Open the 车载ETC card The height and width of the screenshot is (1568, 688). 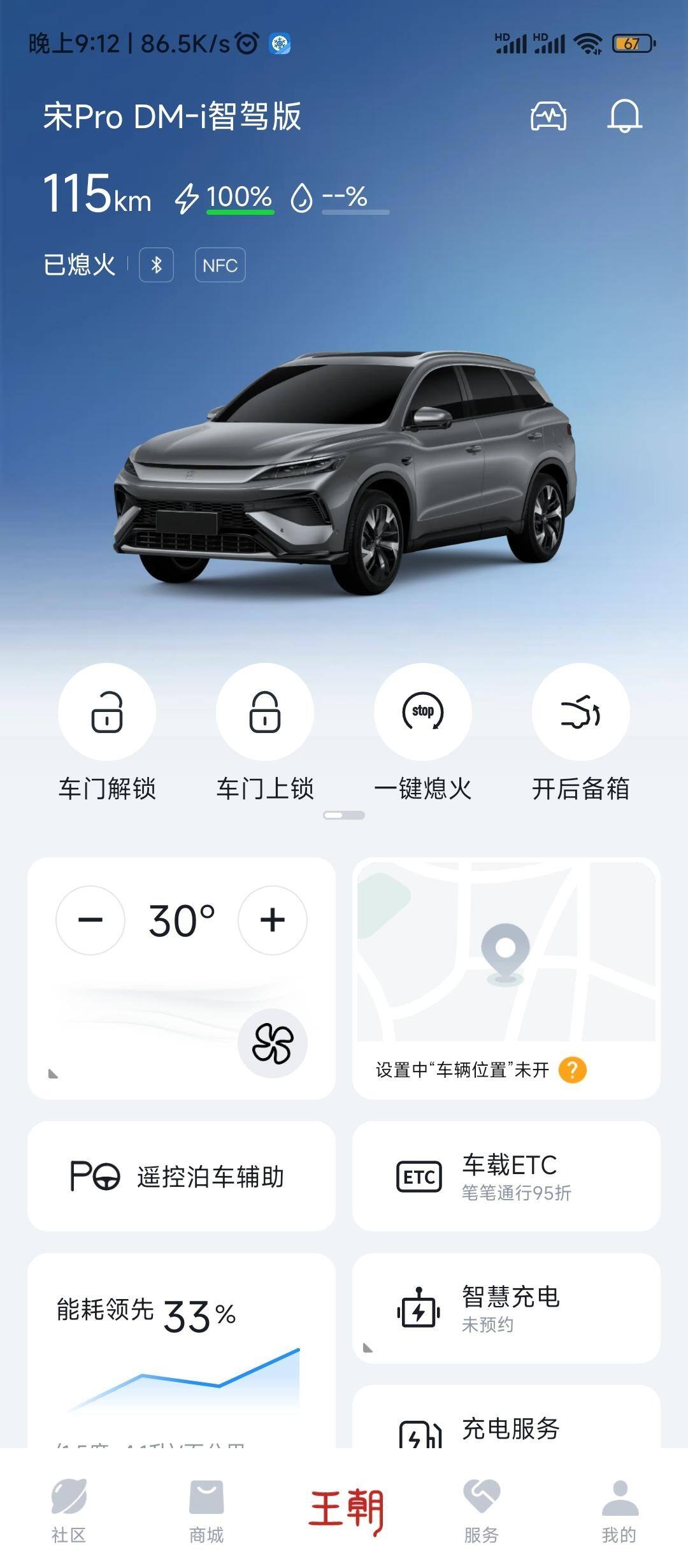click(x=506, y=1176)
